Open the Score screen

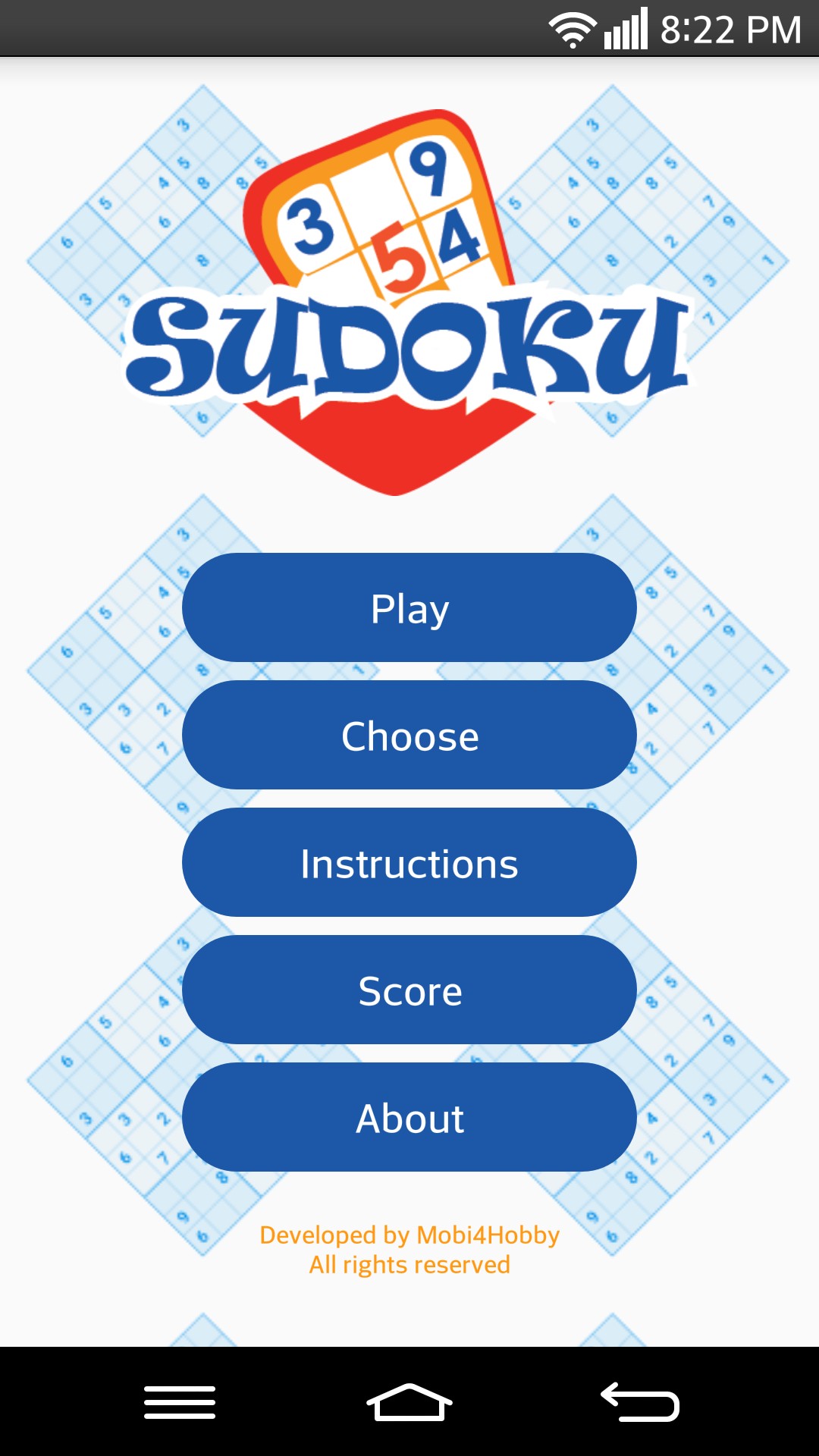409,990
